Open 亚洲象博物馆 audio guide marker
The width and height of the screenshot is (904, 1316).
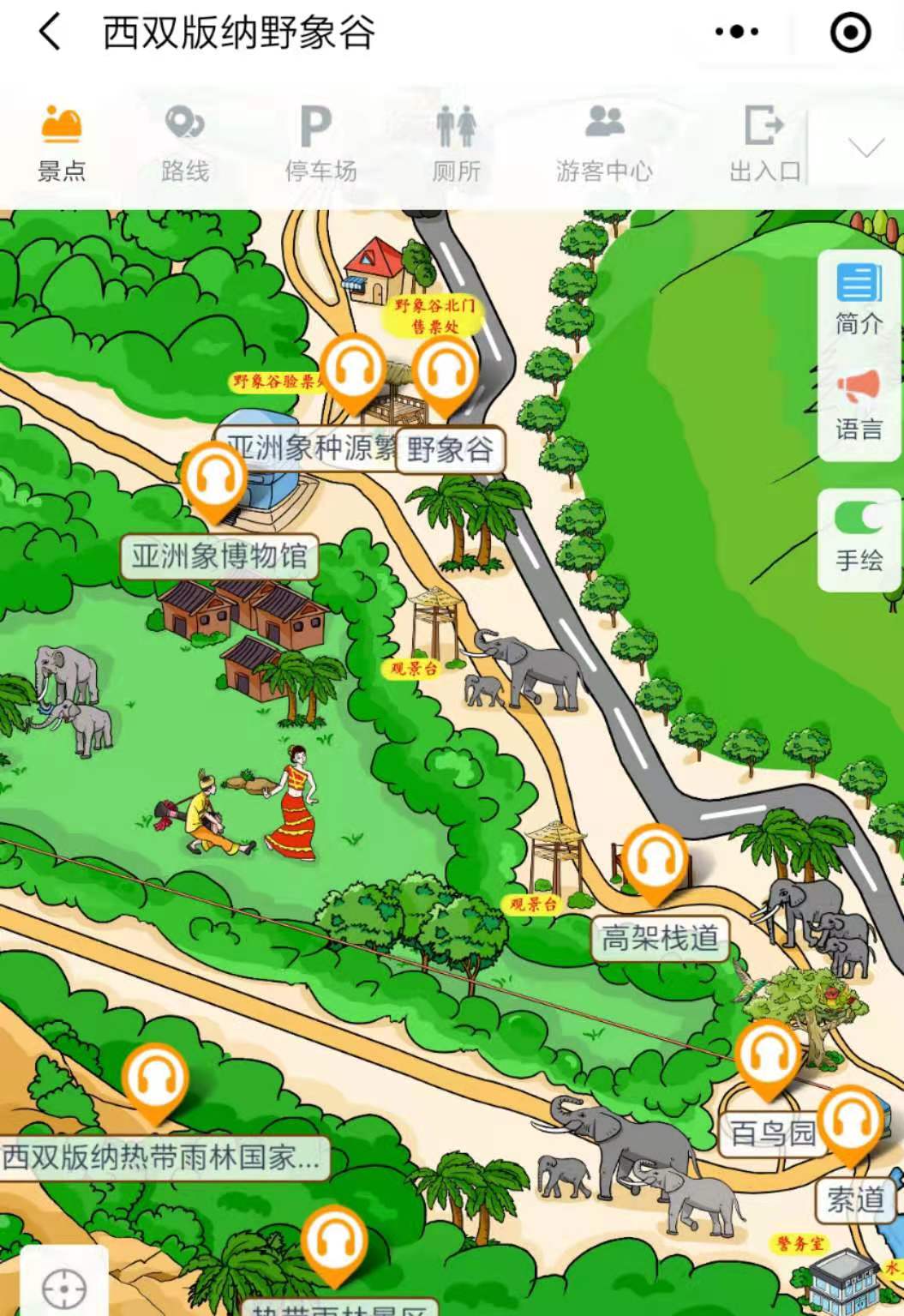[214, 480]
